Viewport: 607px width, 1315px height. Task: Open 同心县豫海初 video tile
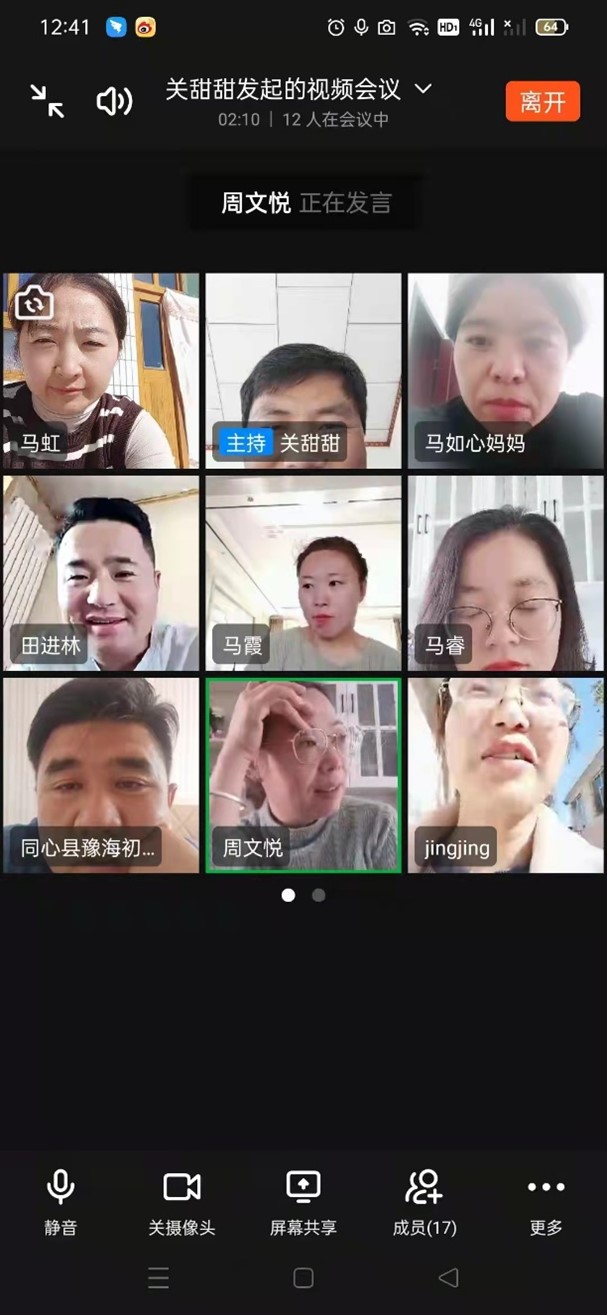tap(101, 775)
